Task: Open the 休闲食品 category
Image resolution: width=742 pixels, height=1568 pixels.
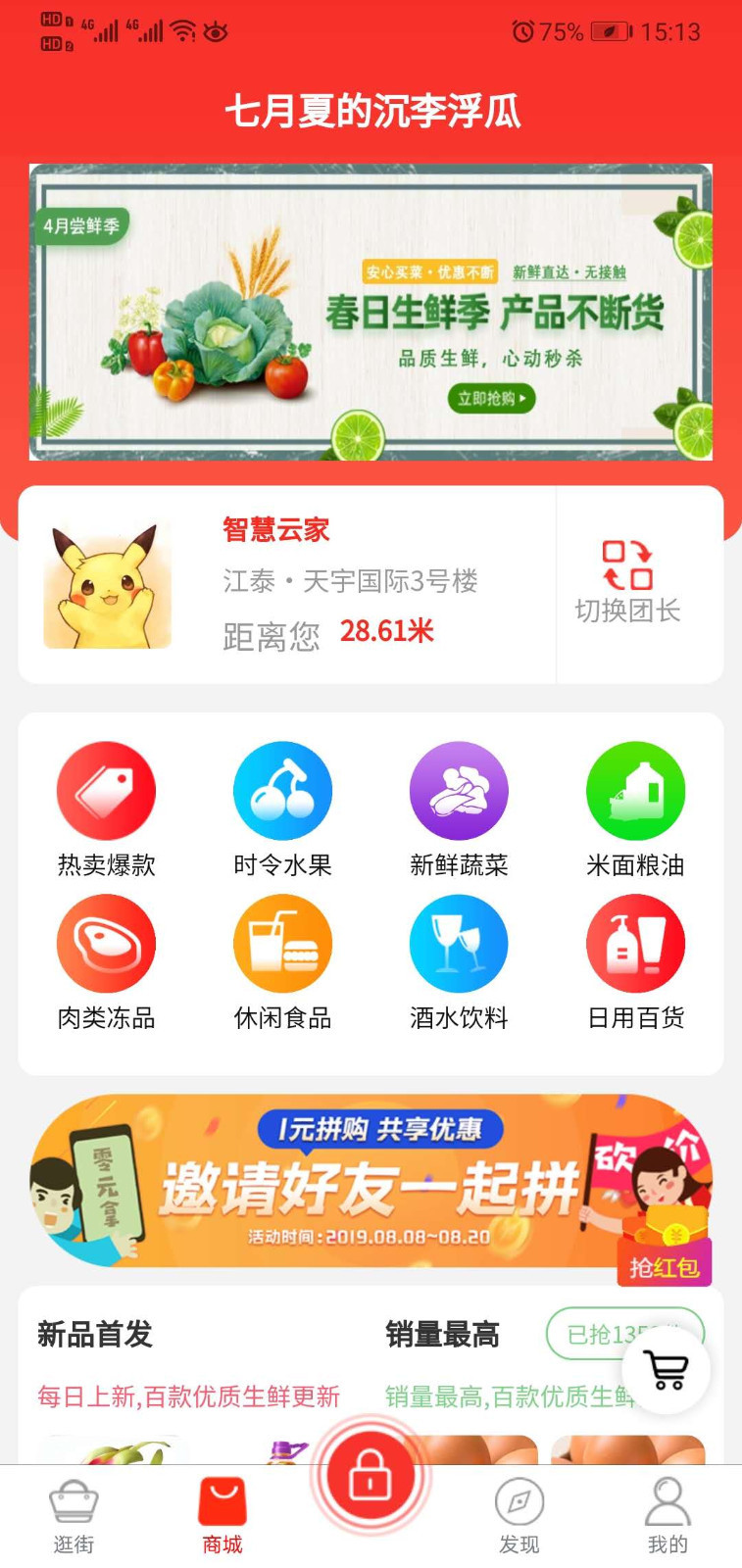Action: [x=282, y=960]
